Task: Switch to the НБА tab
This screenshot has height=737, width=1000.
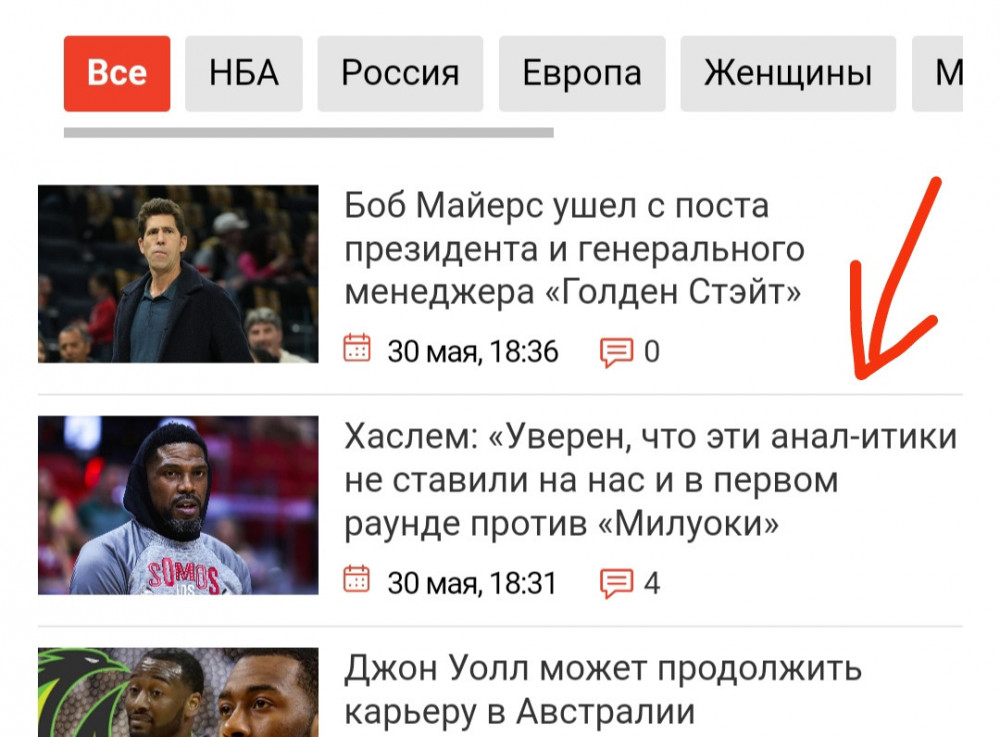Action: pos(243,74)
